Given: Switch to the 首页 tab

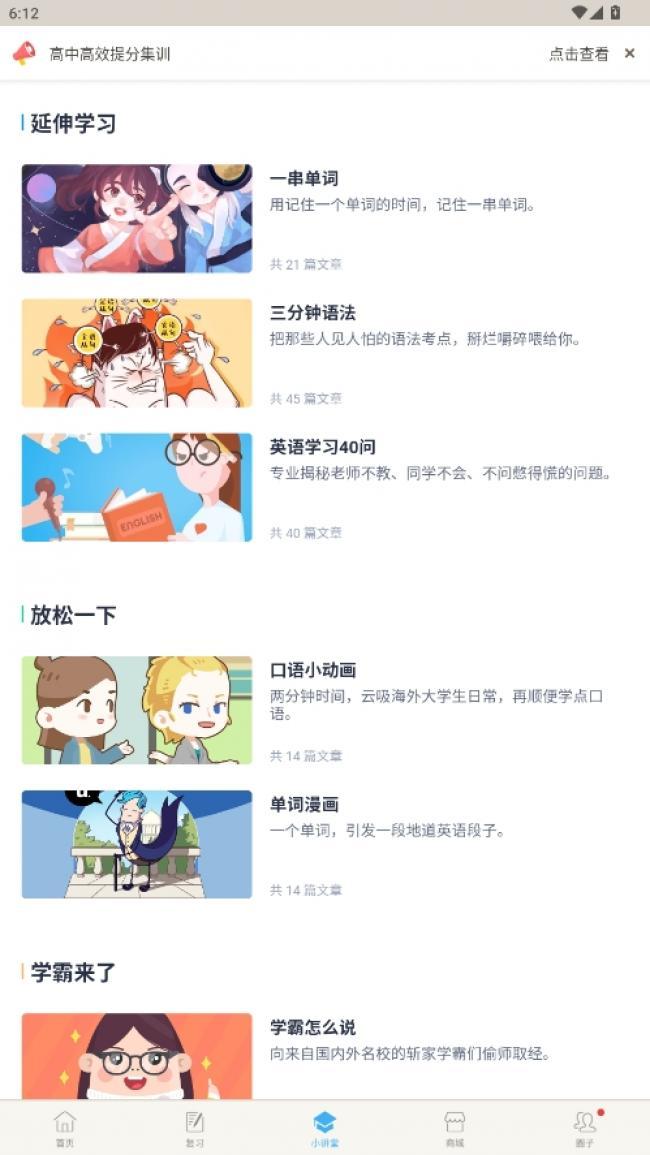Looking at the screenshot, I should pyautogui.click(x=64, y=1128).
